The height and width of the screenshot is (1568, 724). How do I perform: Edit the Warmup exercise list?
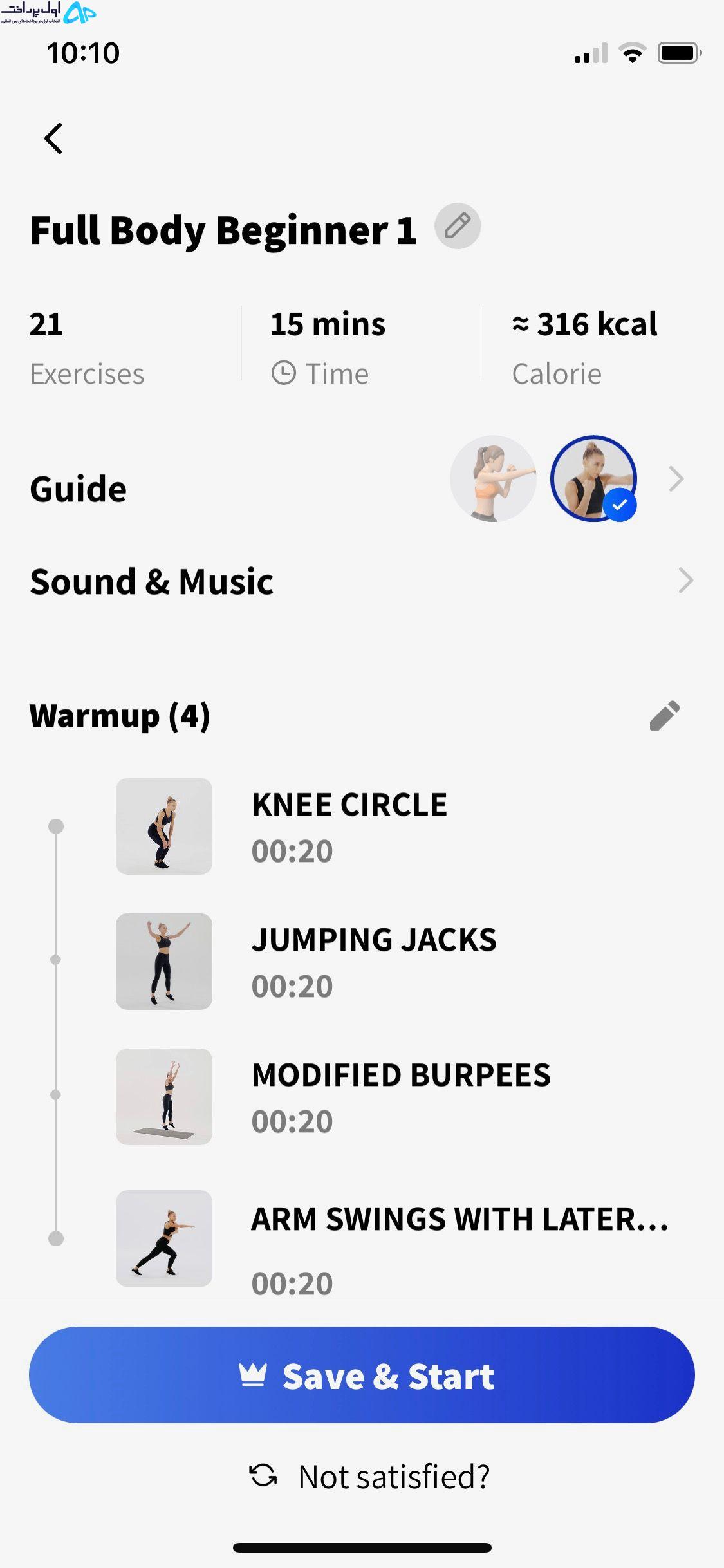point(664,716)
